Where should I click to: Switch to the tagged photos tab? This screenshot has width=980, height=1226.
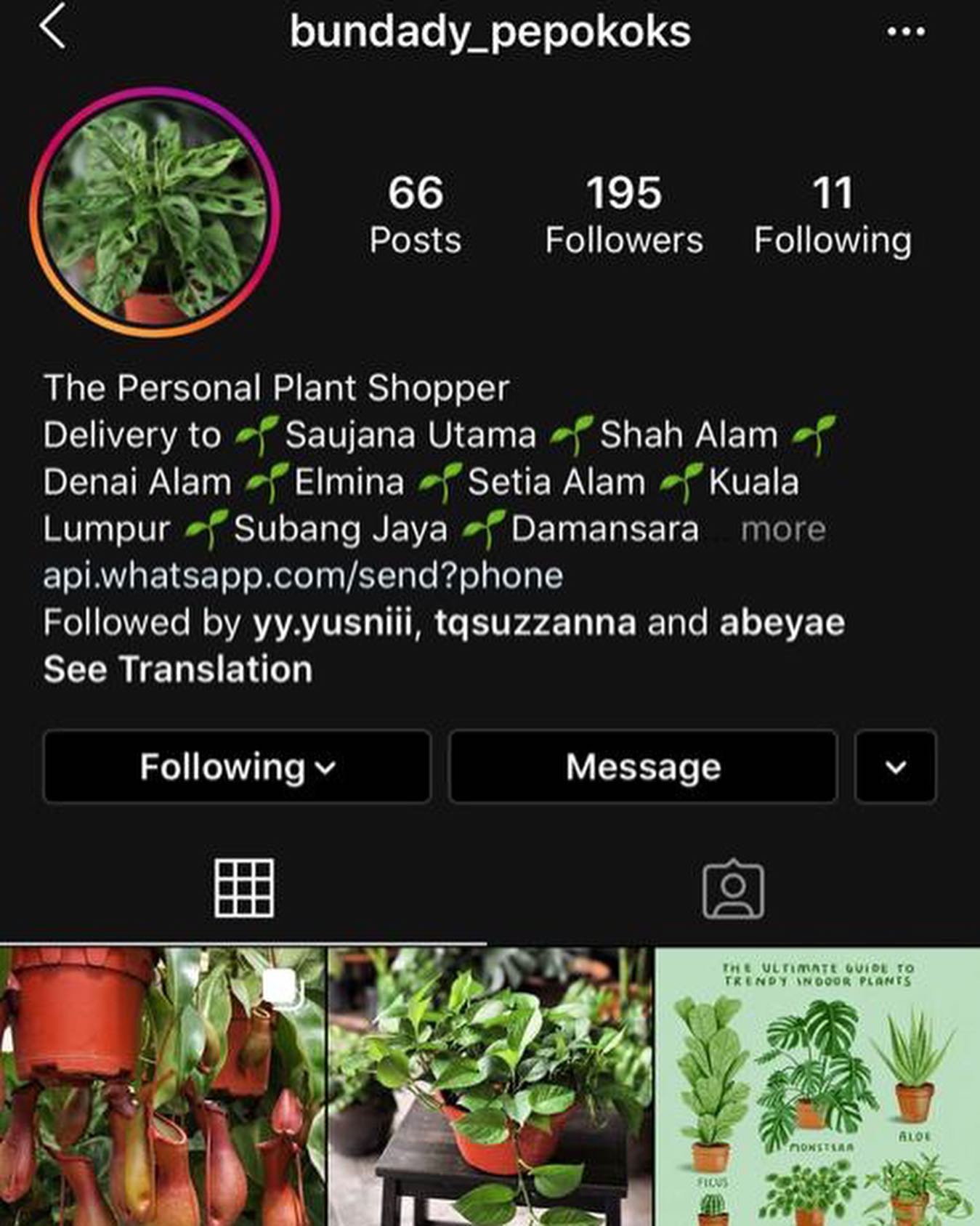pos(734,889)
